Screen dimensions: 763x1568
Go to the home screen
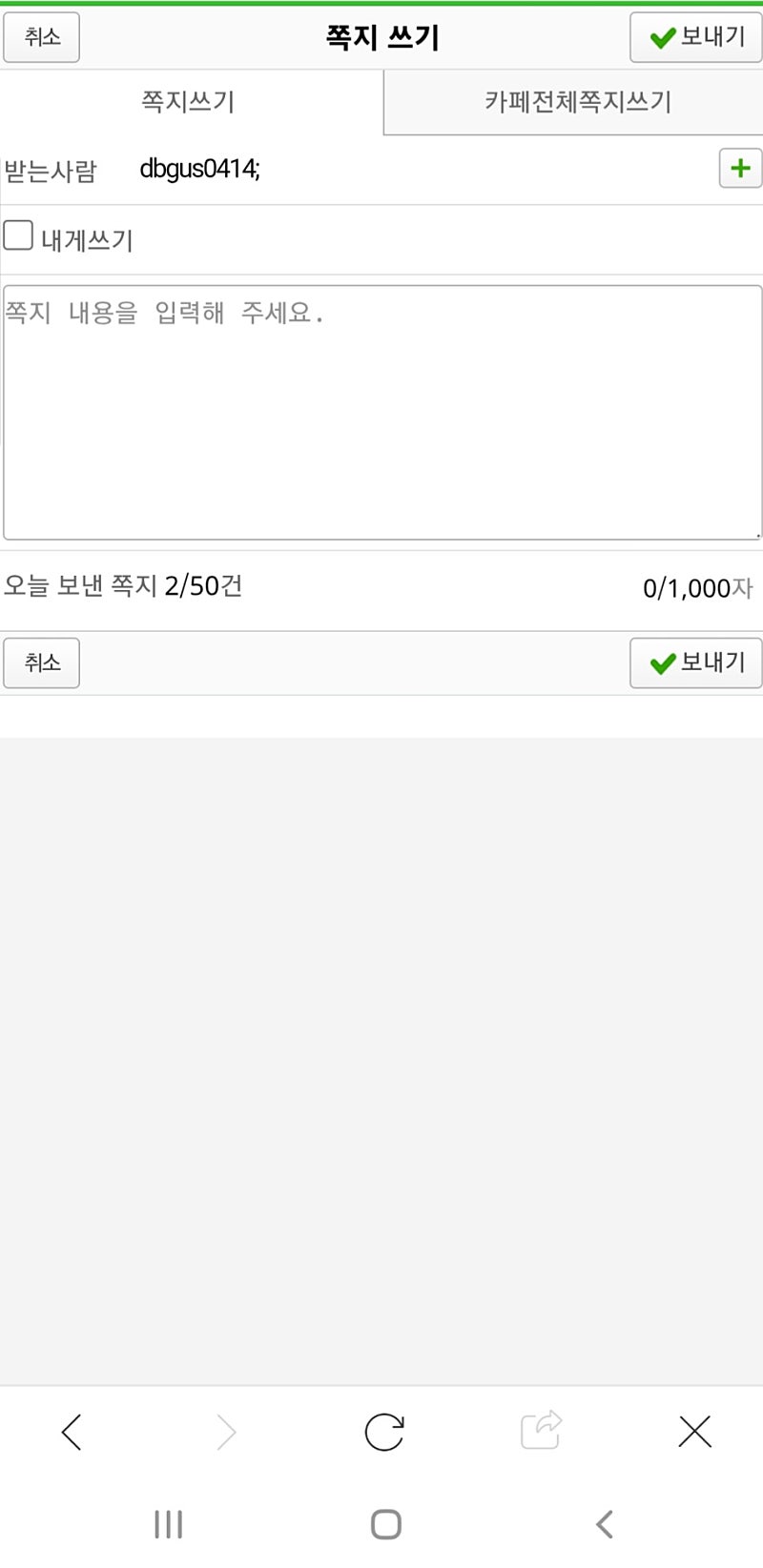click(385, 1524)
